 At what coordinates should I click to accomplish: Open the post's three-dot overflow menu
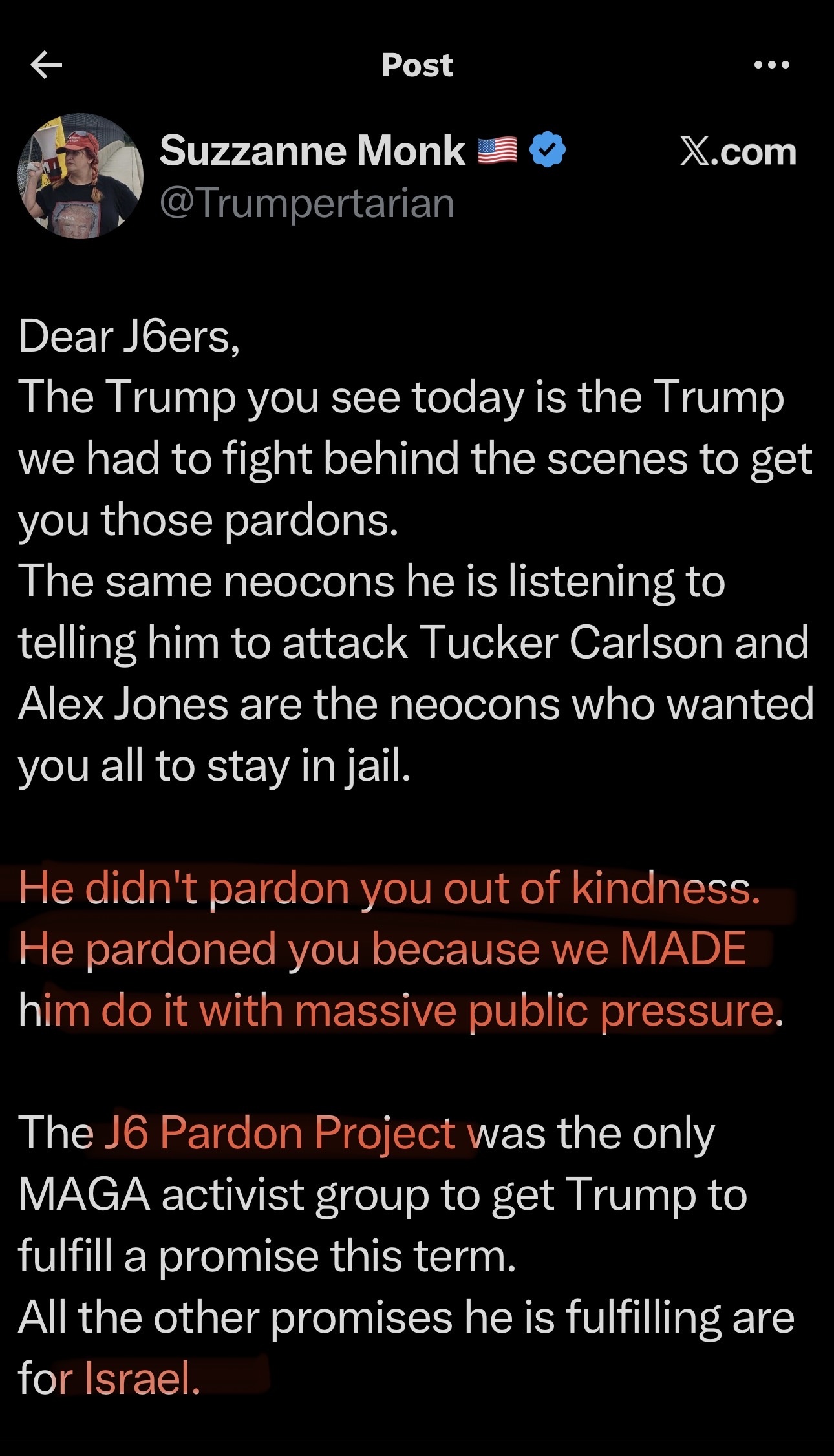[x=772, y=65]
